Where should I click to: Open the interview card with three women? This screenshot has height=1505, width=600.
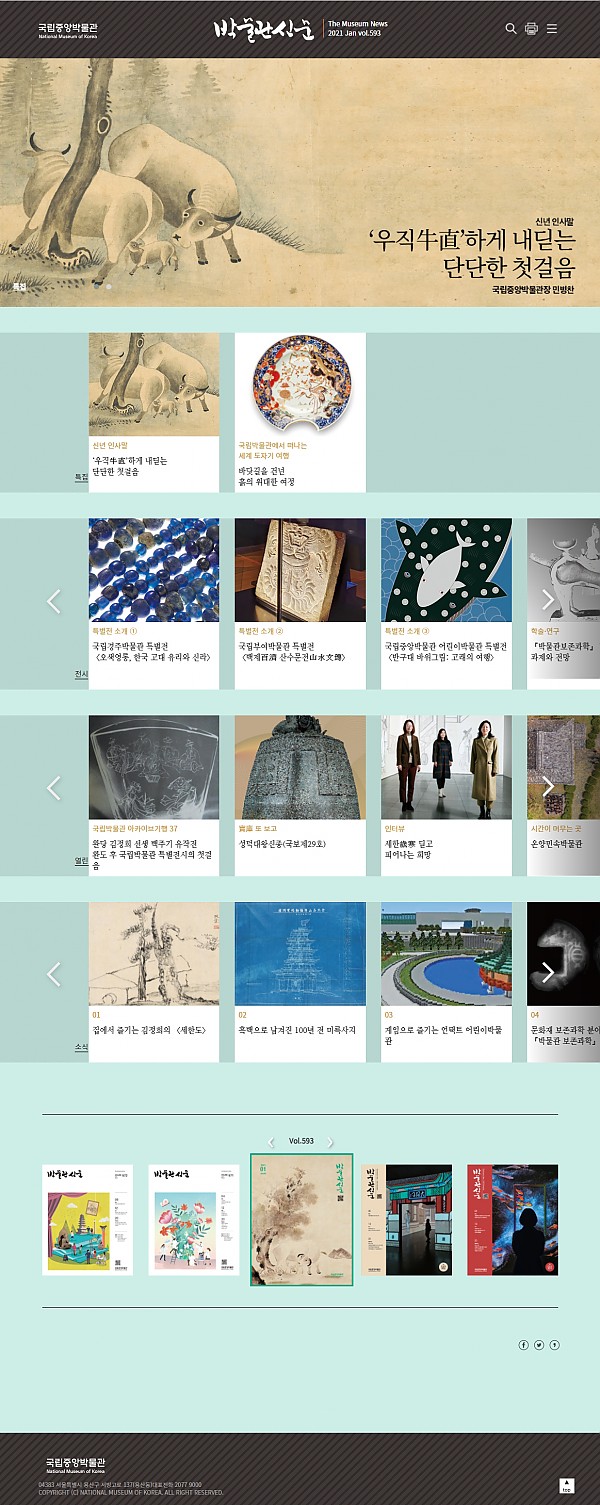[x=446, y=795]
